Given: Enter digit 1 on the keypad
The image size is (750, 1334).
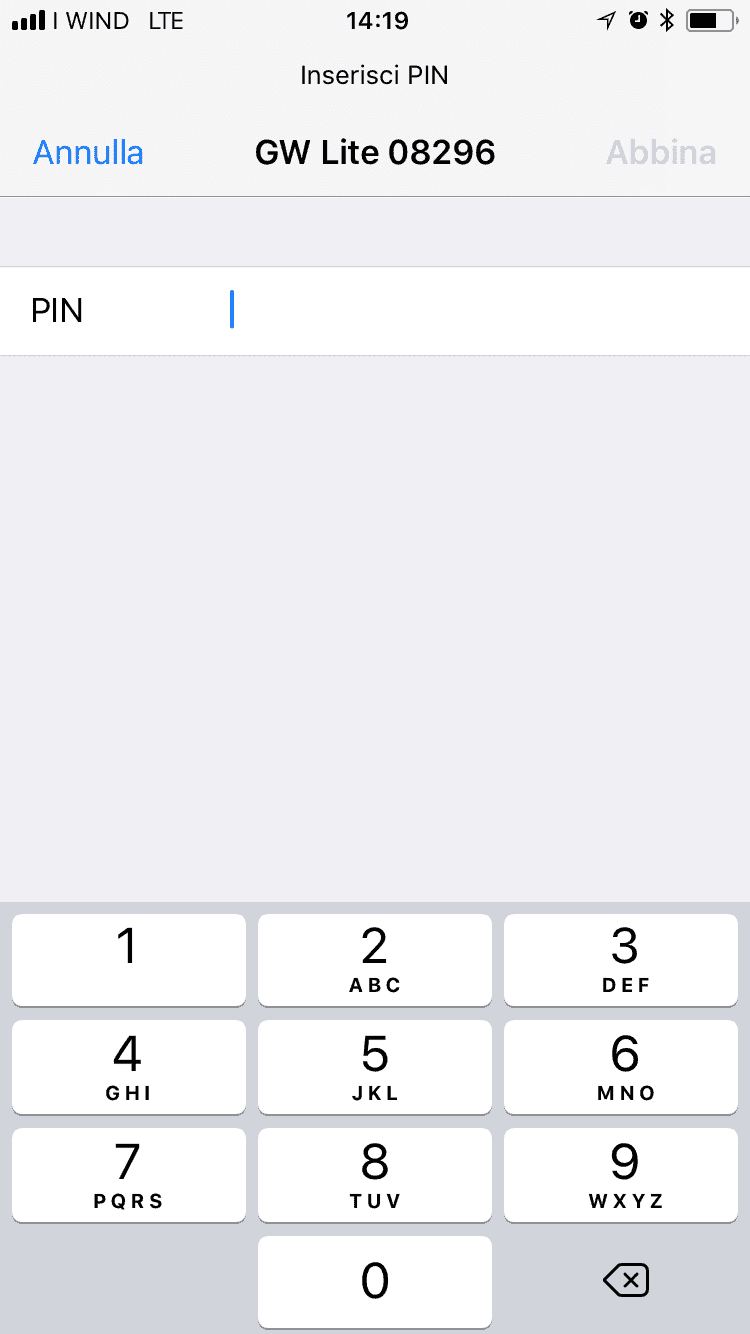Looking at the screenshot, I should pos(128,959).
